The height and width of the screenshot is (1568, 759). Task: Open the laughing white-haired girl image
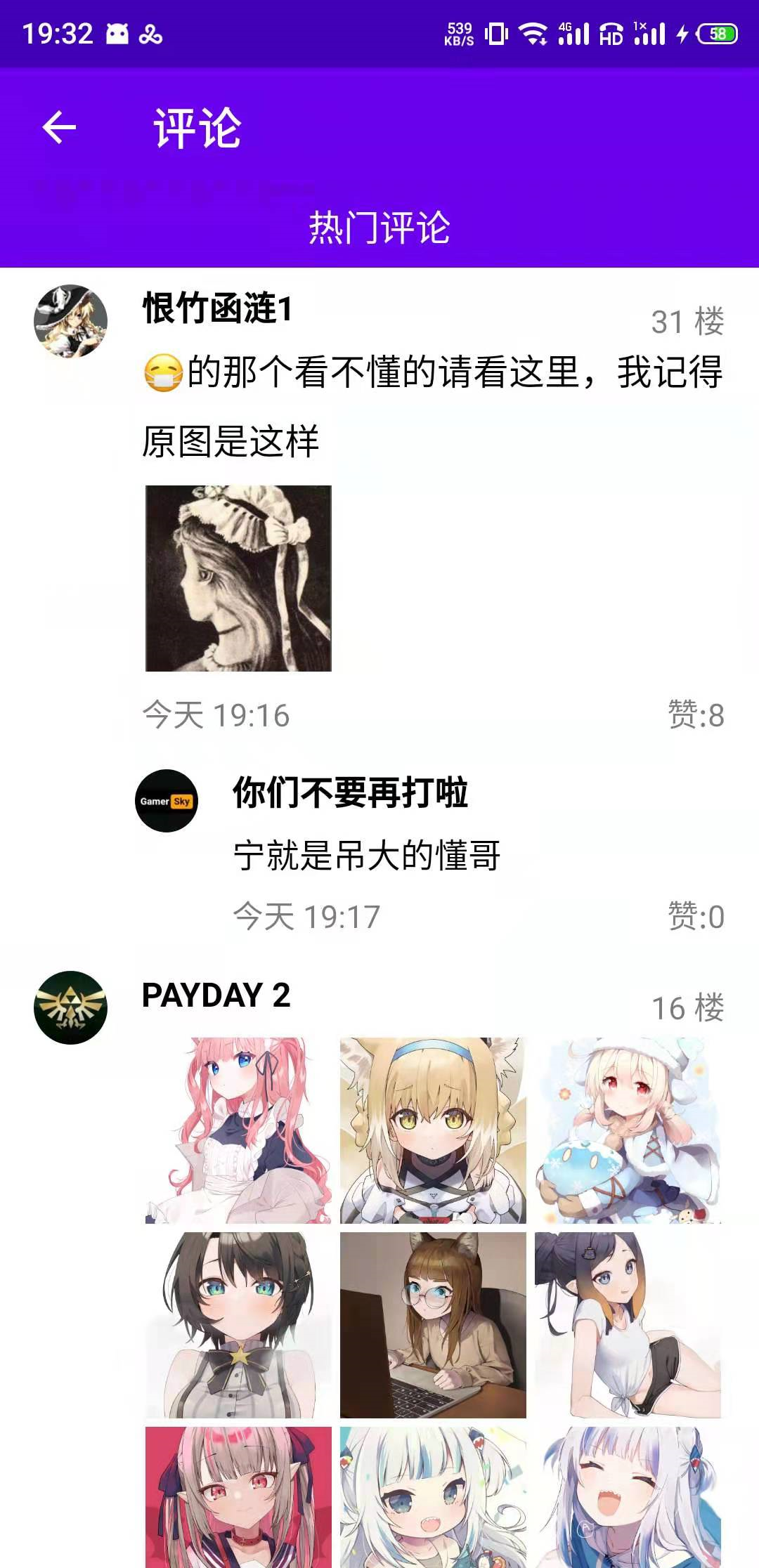[x=628, y=1496]
